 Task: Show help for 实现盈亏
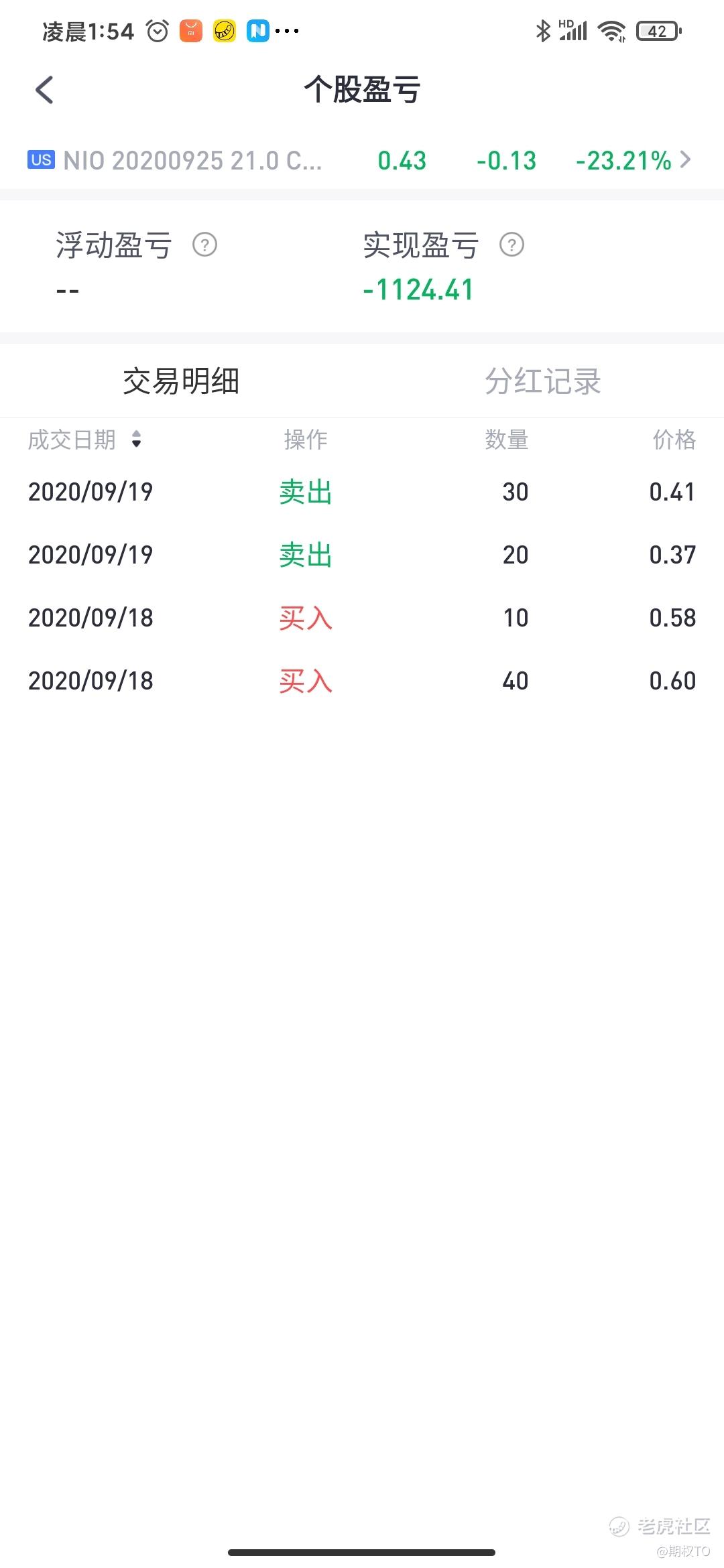511,245
